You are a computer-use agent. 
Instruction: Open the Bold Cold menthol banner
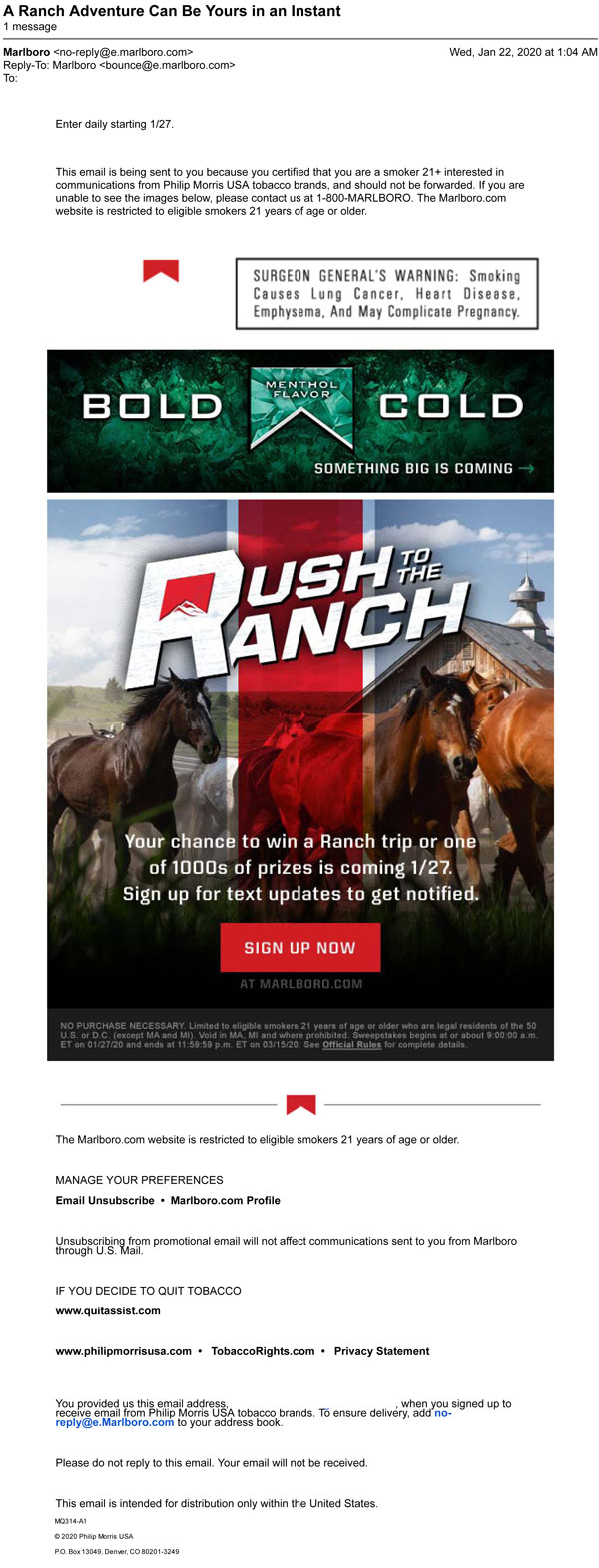point(299,420)
